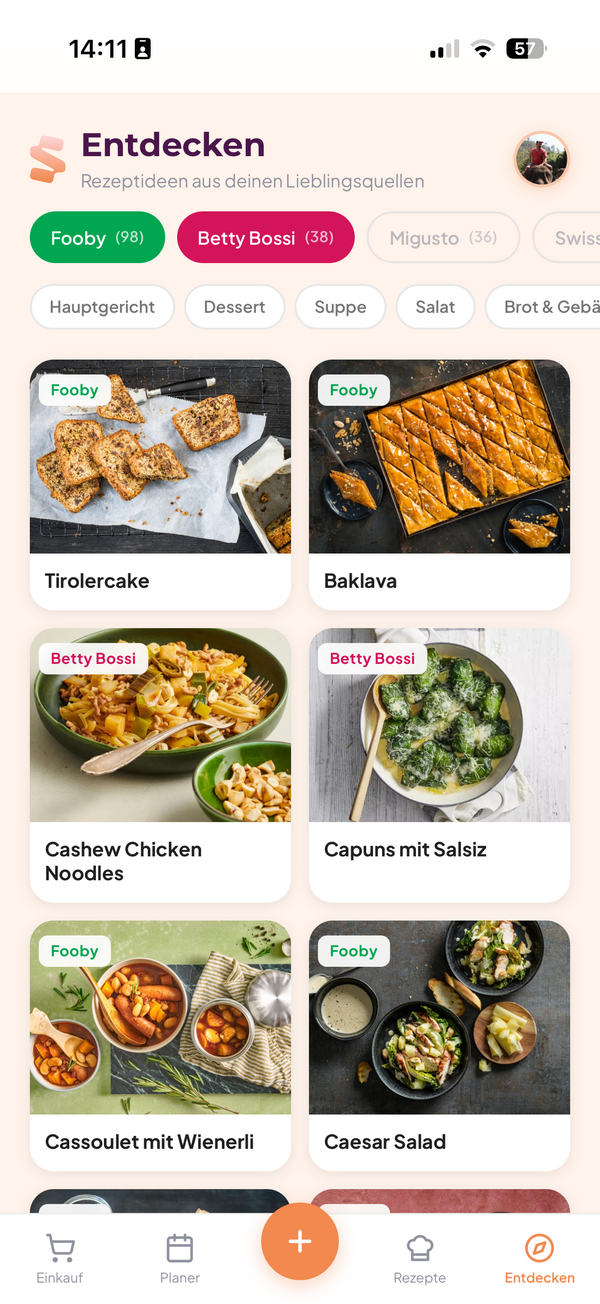Open Cassoulet mit Wienerli recipe
This screenshot has width=600, height=1304.
coord(160,1045)
